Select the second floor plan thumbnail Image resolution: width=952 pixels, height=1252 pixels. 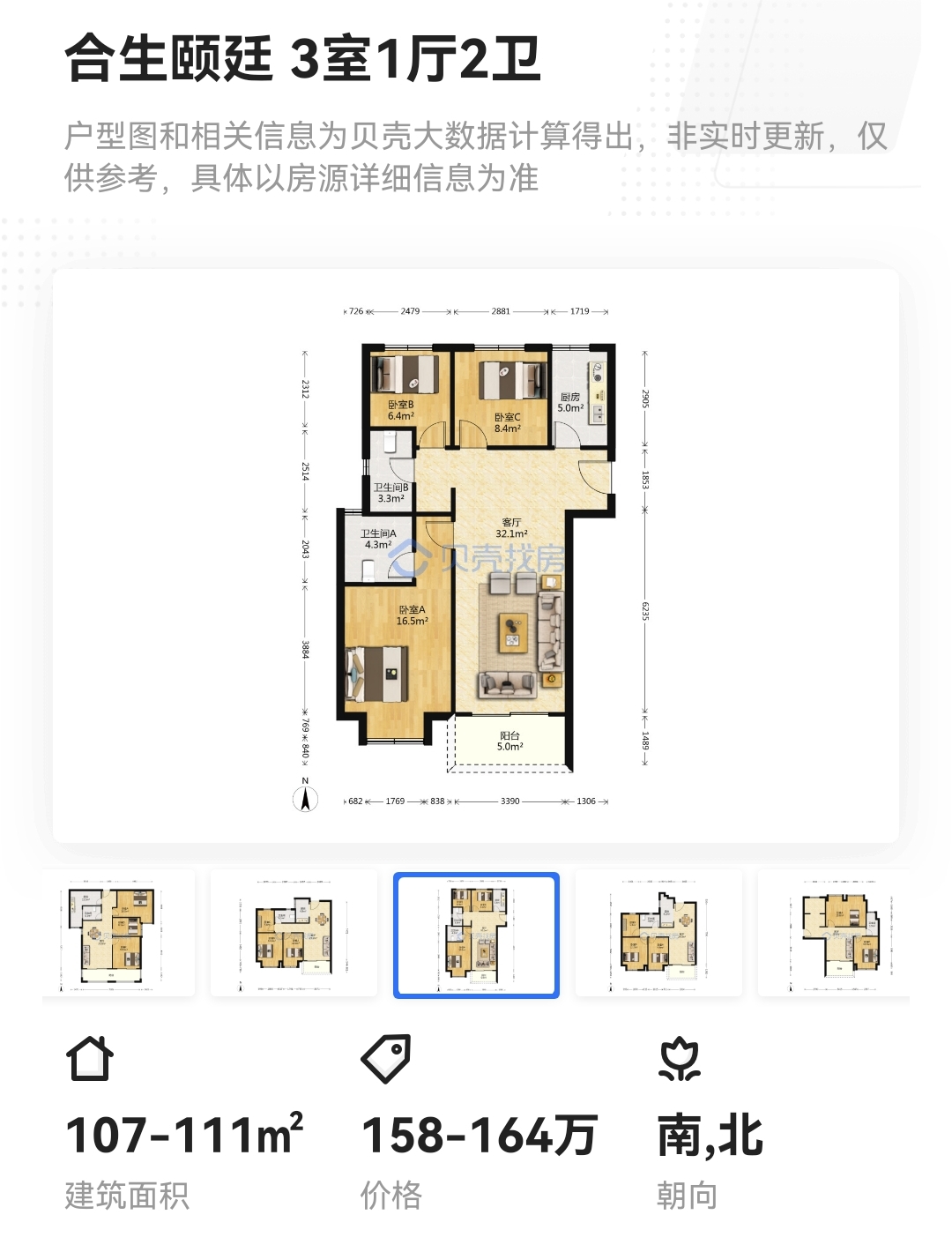(294, 935)
